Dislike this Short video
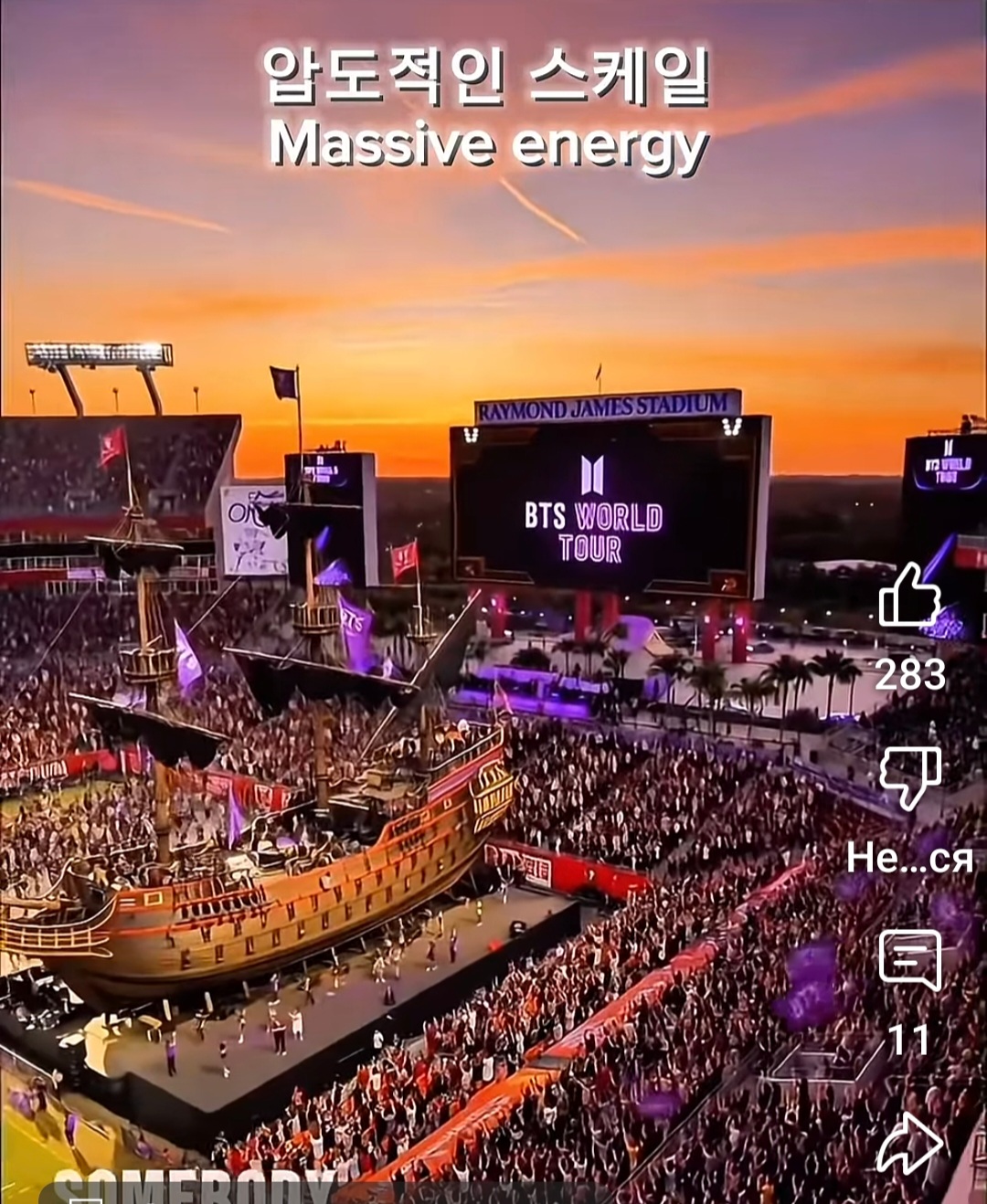Image resolution: width=987 pixels, height=1204 pixels. click(x=909, y=777)
